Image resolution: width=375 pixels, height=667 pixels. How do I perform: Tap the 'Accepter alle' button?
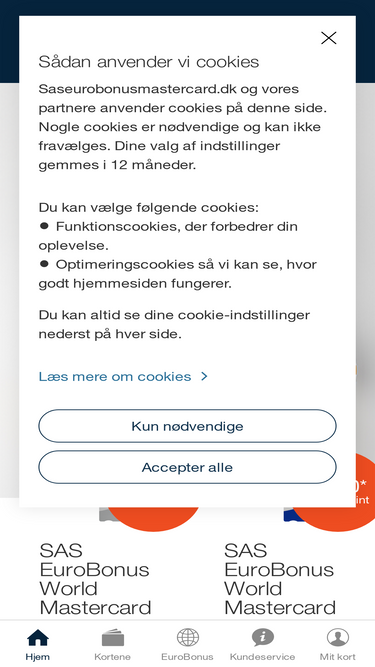pos(187,467)
